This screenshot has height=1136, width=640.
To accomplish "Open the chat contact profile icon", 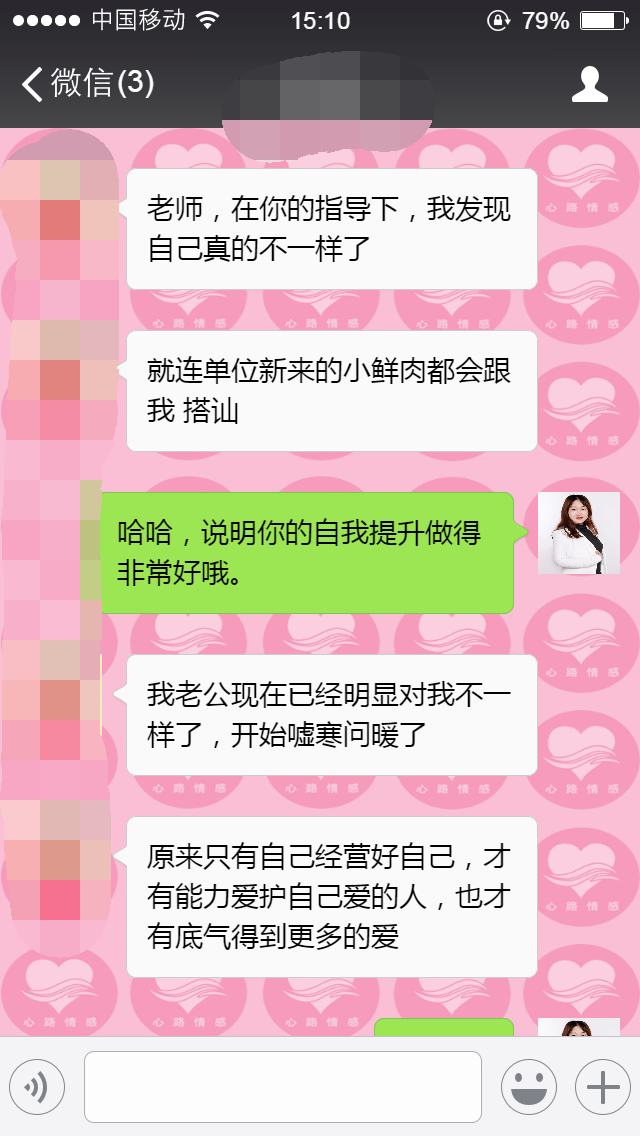I will [589, 84].
